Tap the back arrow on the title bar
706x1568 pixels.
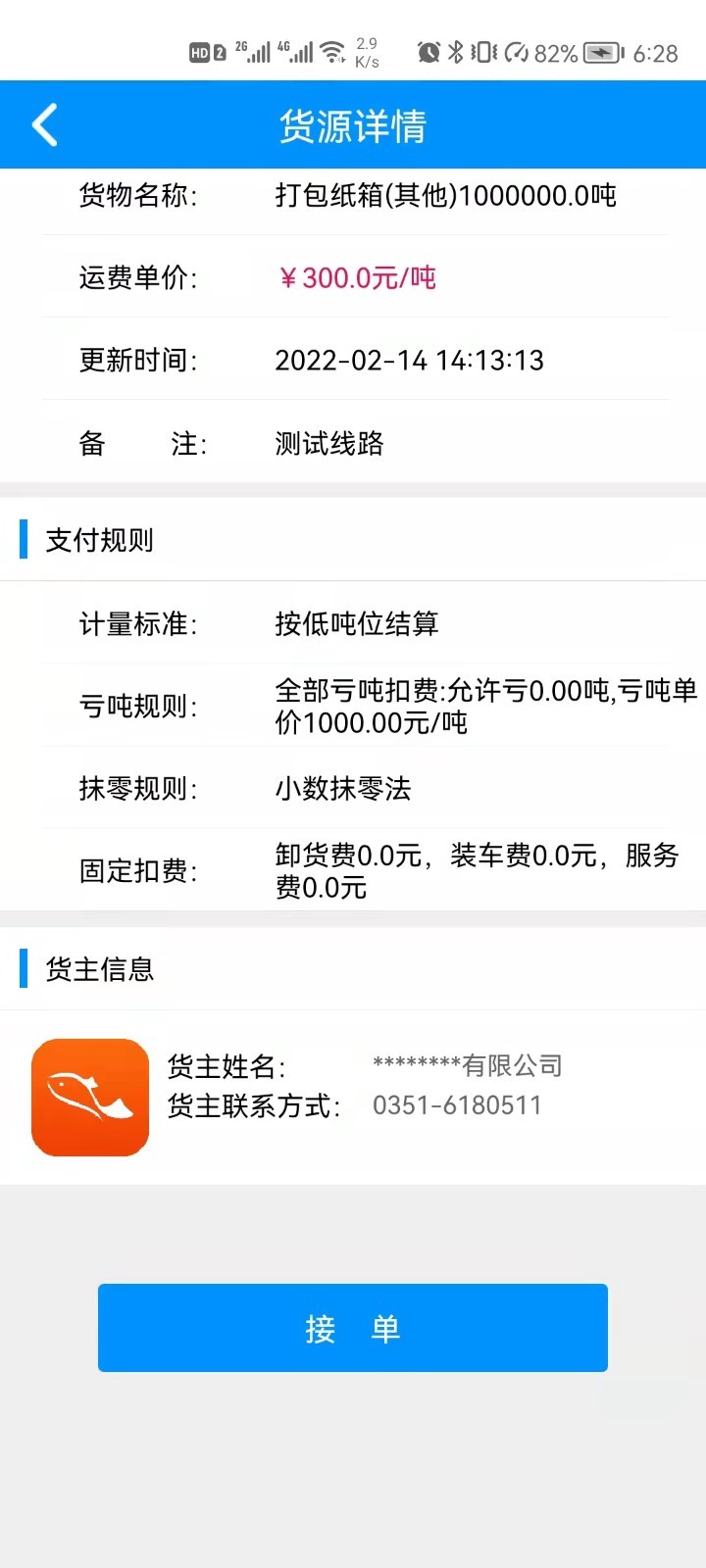point(43,124)
